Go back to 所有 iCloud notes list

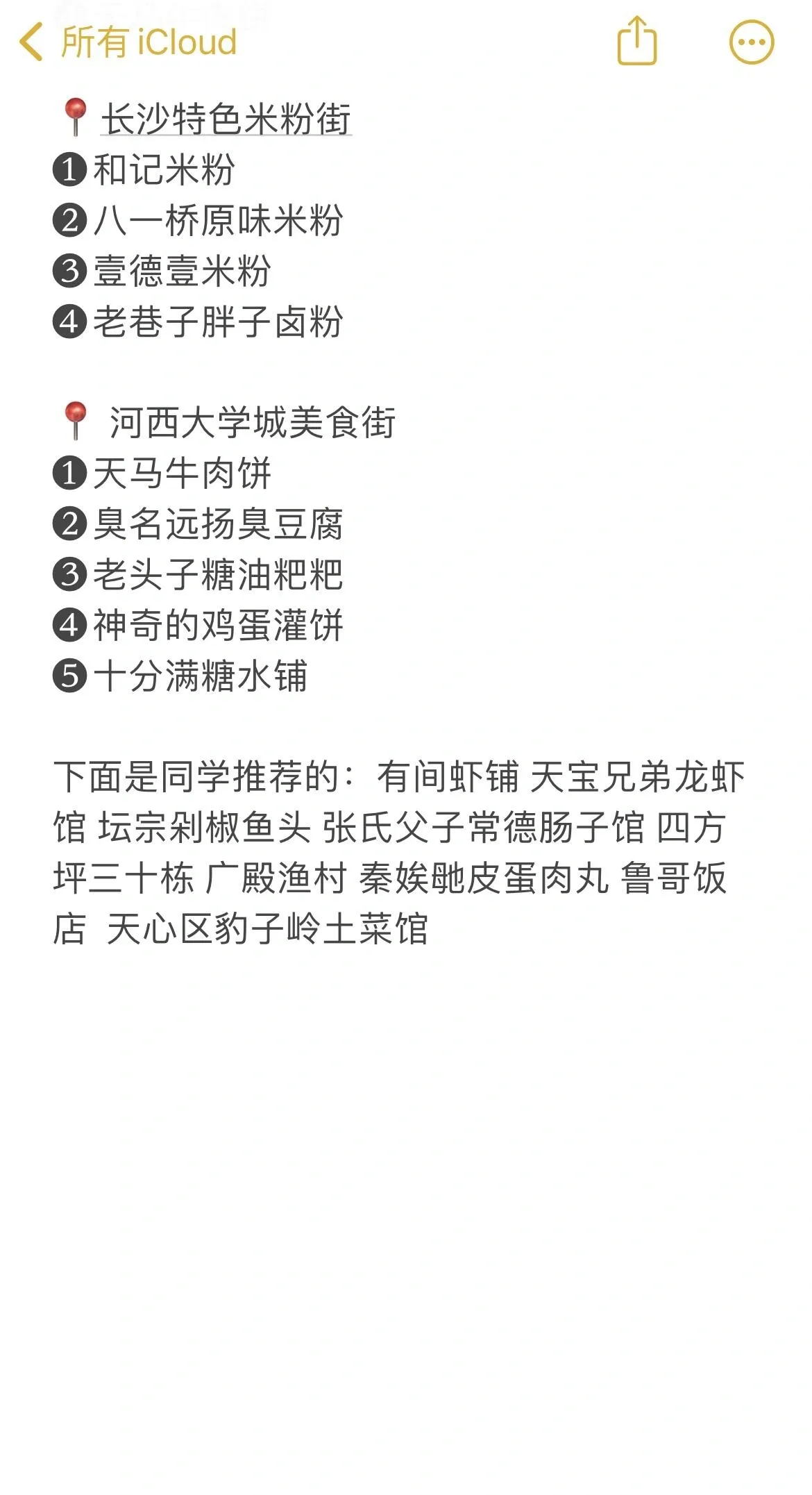click(128, 42)
